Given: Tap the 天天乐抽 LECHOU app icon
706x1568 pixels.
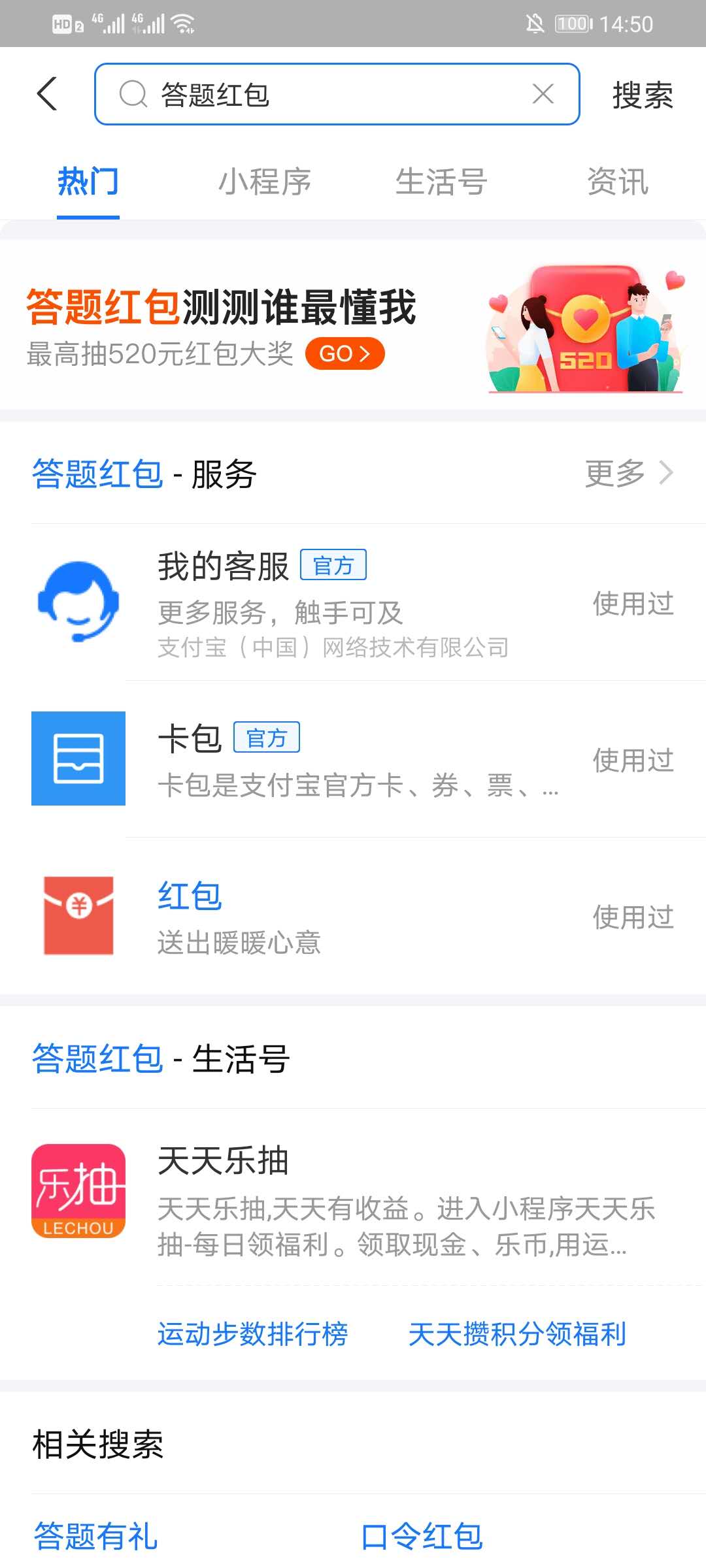Looking at the screenshot, I should pyautogui.click(x=78, y=1190).
